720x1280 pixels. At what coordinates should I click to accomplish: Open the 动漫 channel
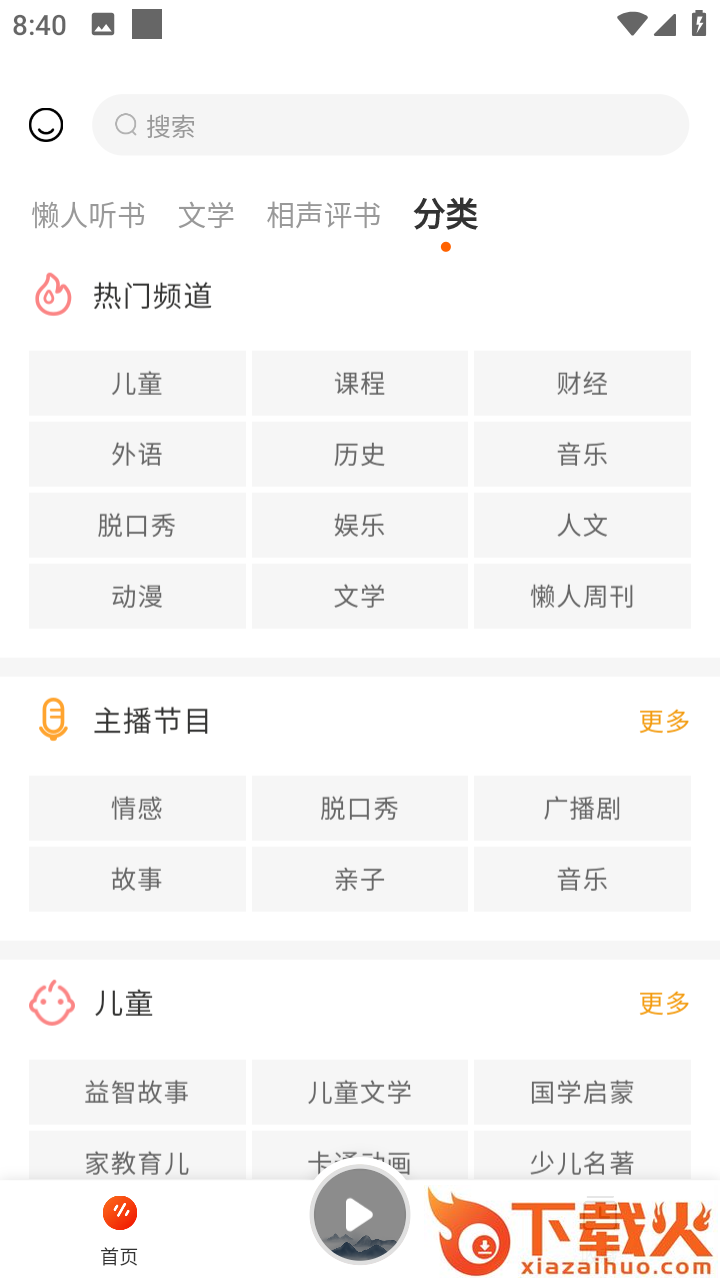tap(137, 596)
